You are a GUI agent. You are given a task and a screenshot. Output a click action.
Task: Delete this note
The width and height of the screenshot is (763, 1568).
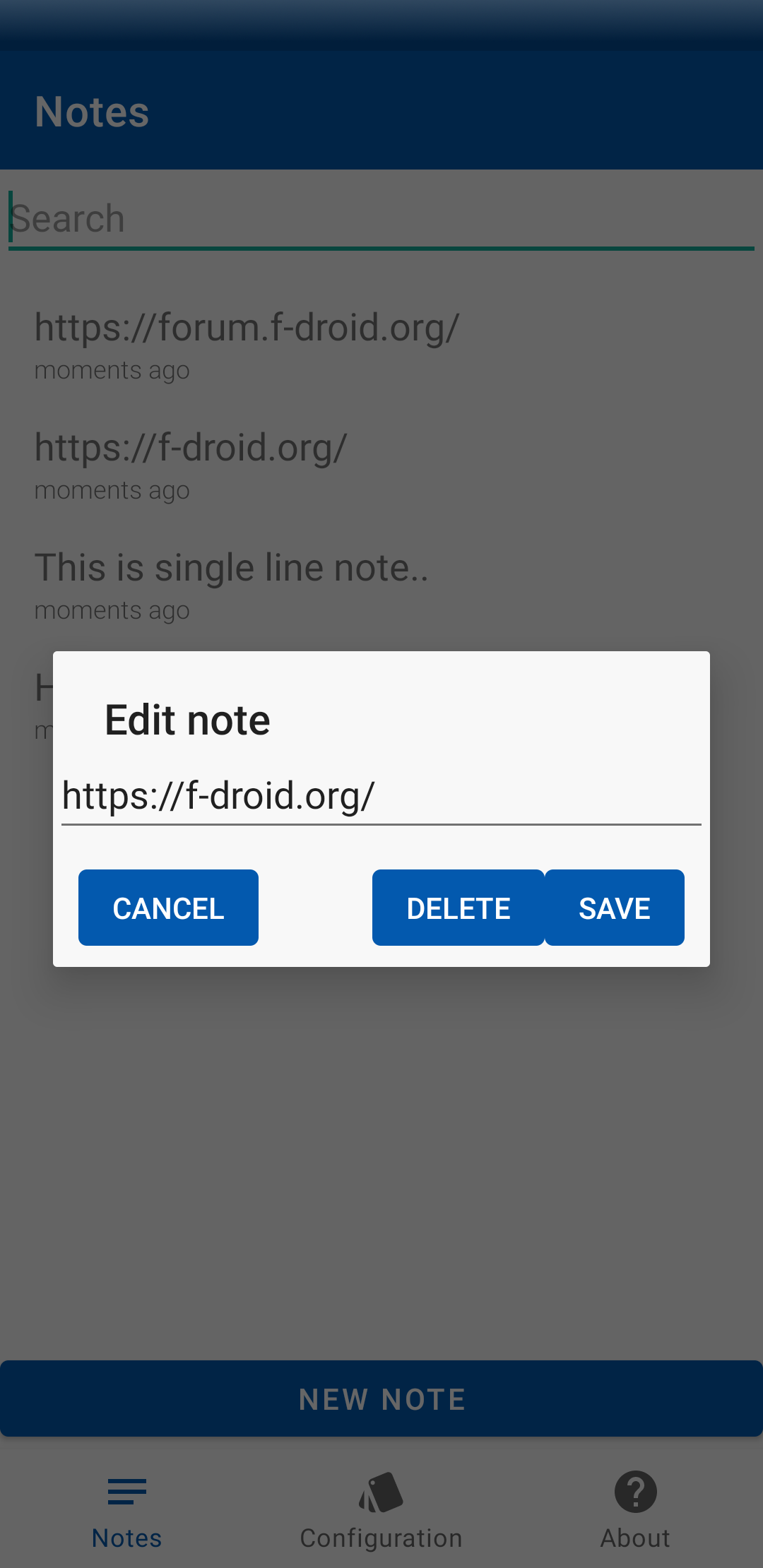458,908
